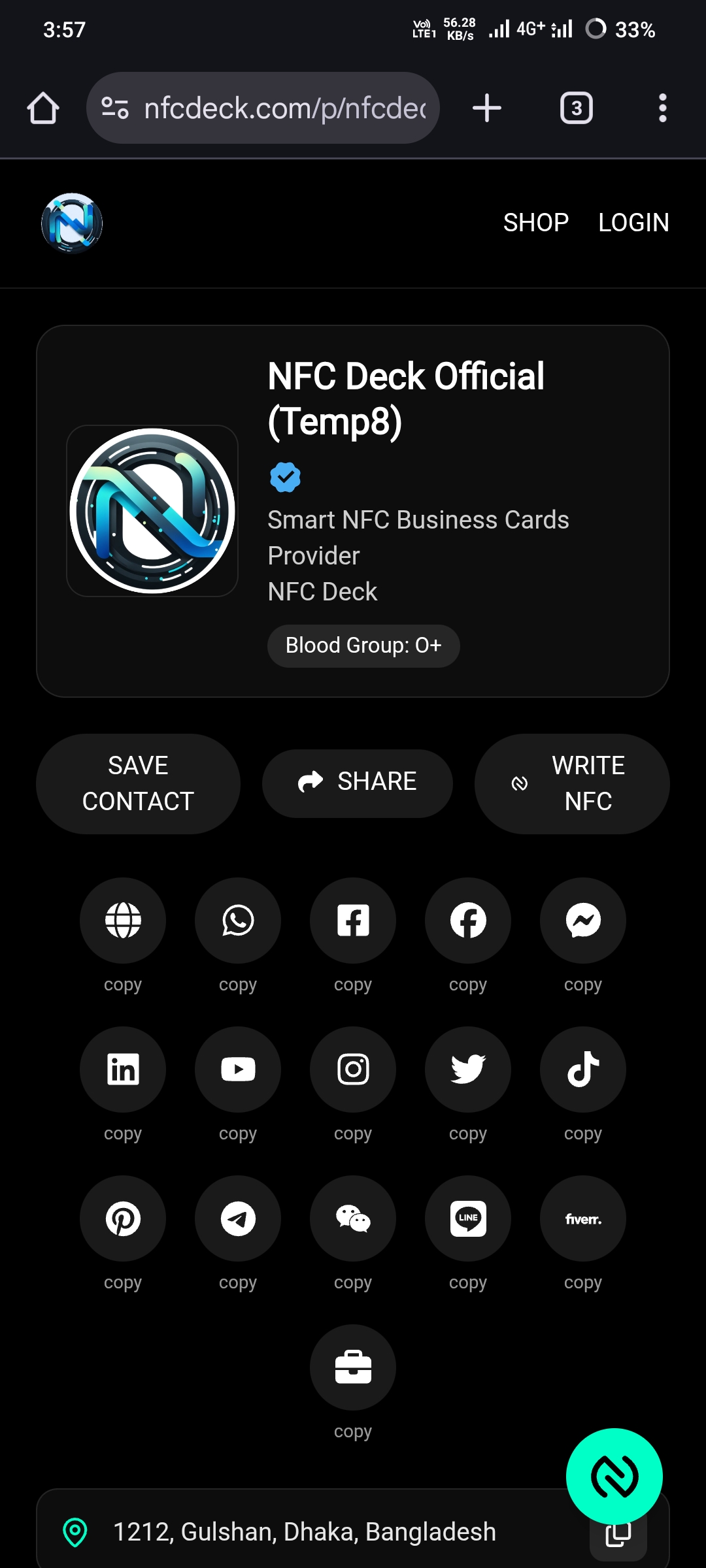706x1568 pixels.
Task: Open the WhatsApp contact icon
Action: 237,921
